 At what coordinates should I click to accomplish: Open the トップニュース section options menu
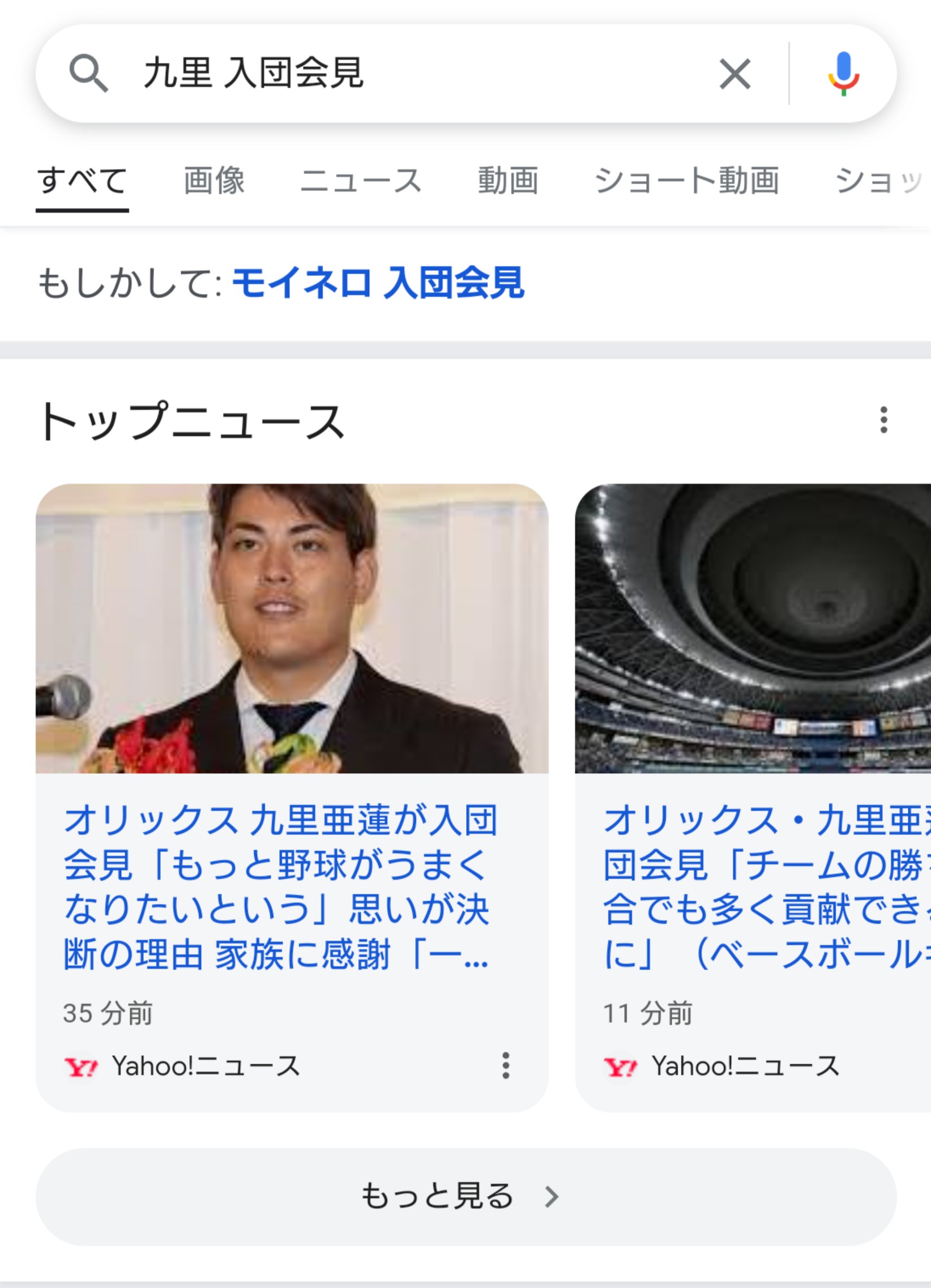883,420
